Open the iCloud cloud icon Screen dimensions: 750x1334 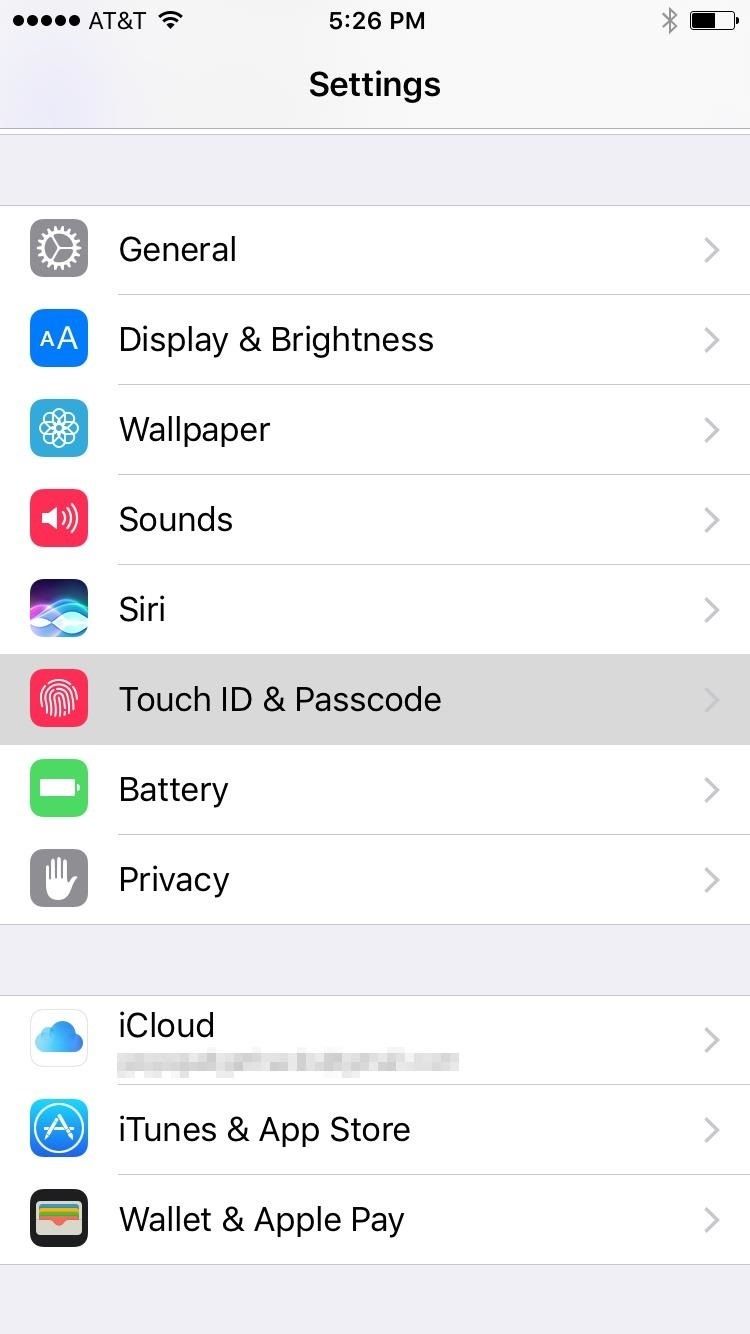pyautogui.click(x=58, y=1038)
